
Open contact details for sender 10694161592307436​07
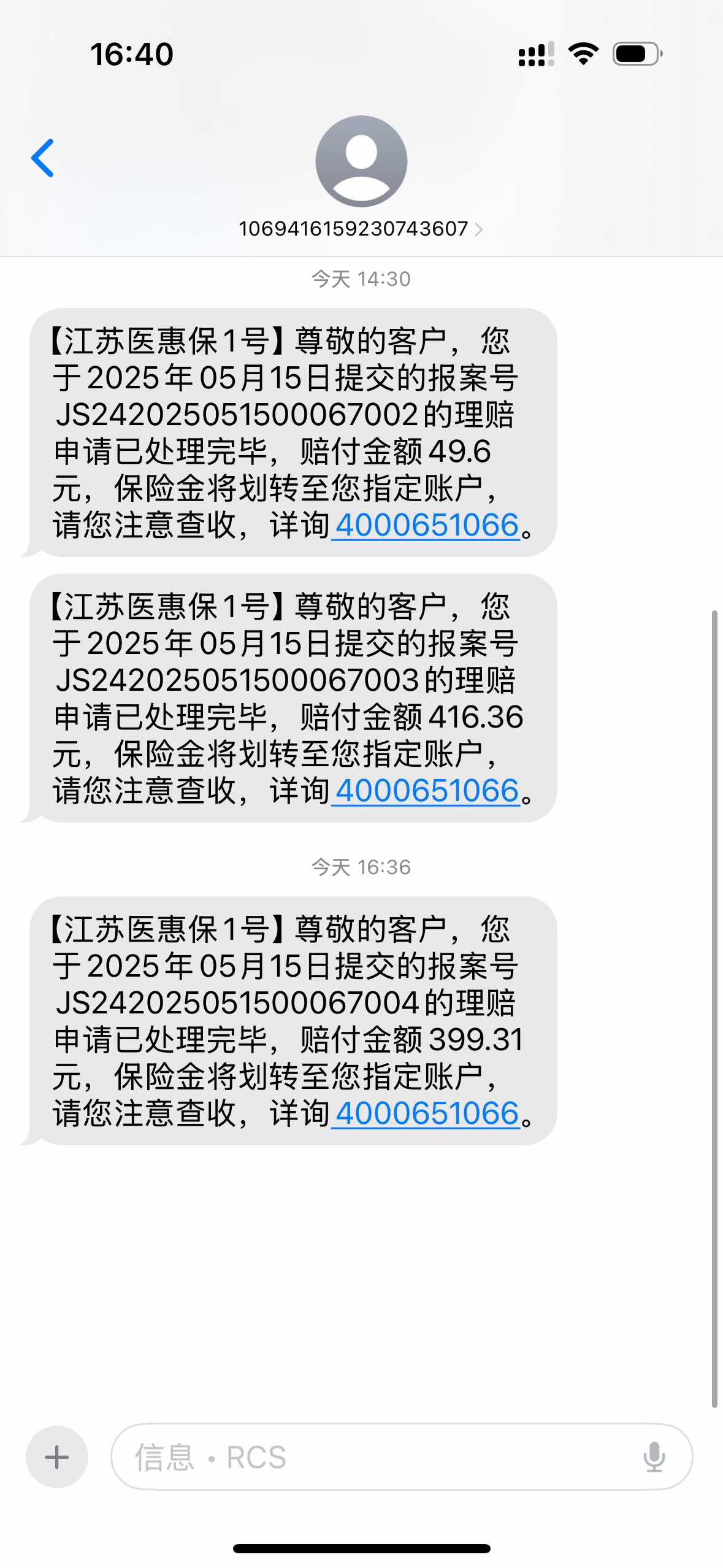[x=361, y=228]
